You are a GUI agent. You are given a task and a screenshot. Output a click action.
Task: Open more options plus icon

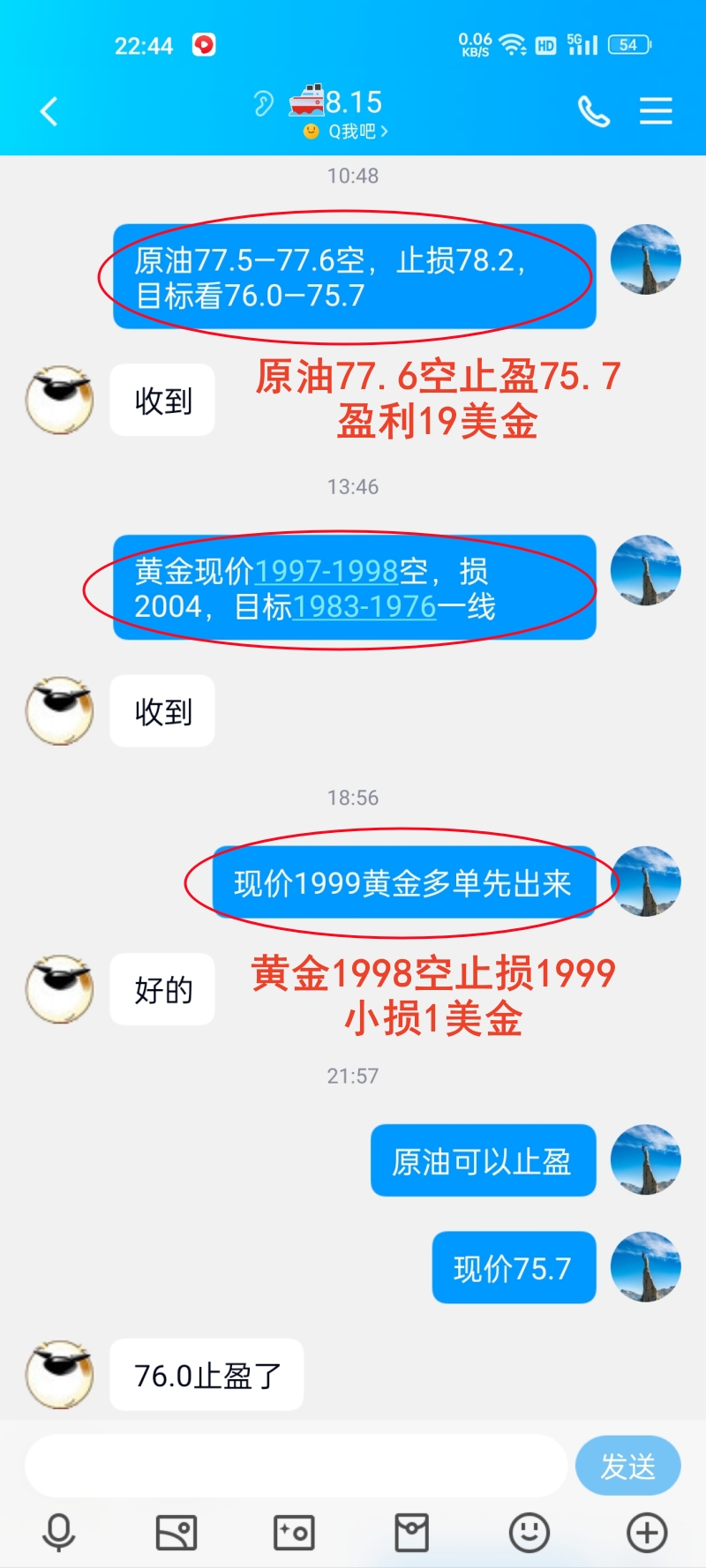[647, 1533]
